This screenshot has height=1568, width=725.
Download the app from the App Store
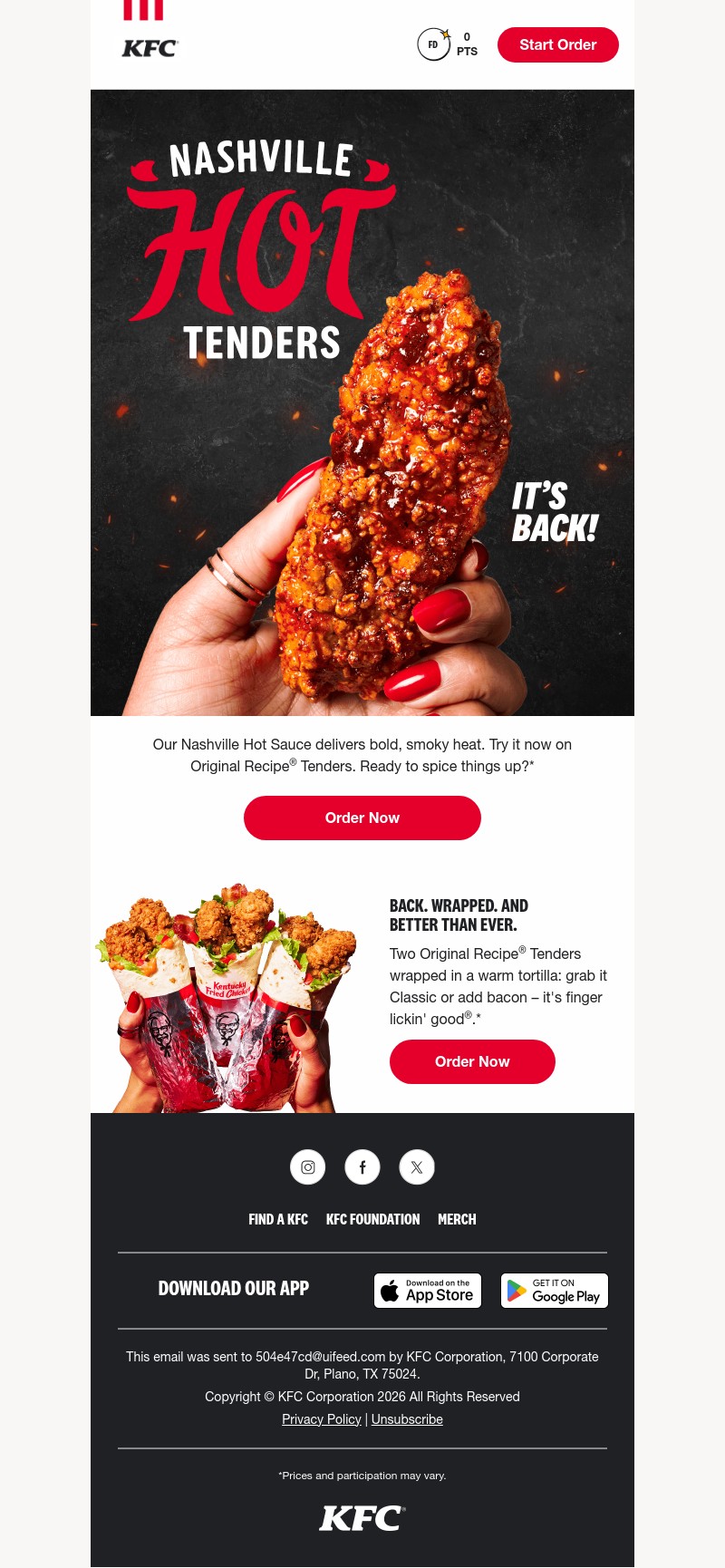[427, 1290]
